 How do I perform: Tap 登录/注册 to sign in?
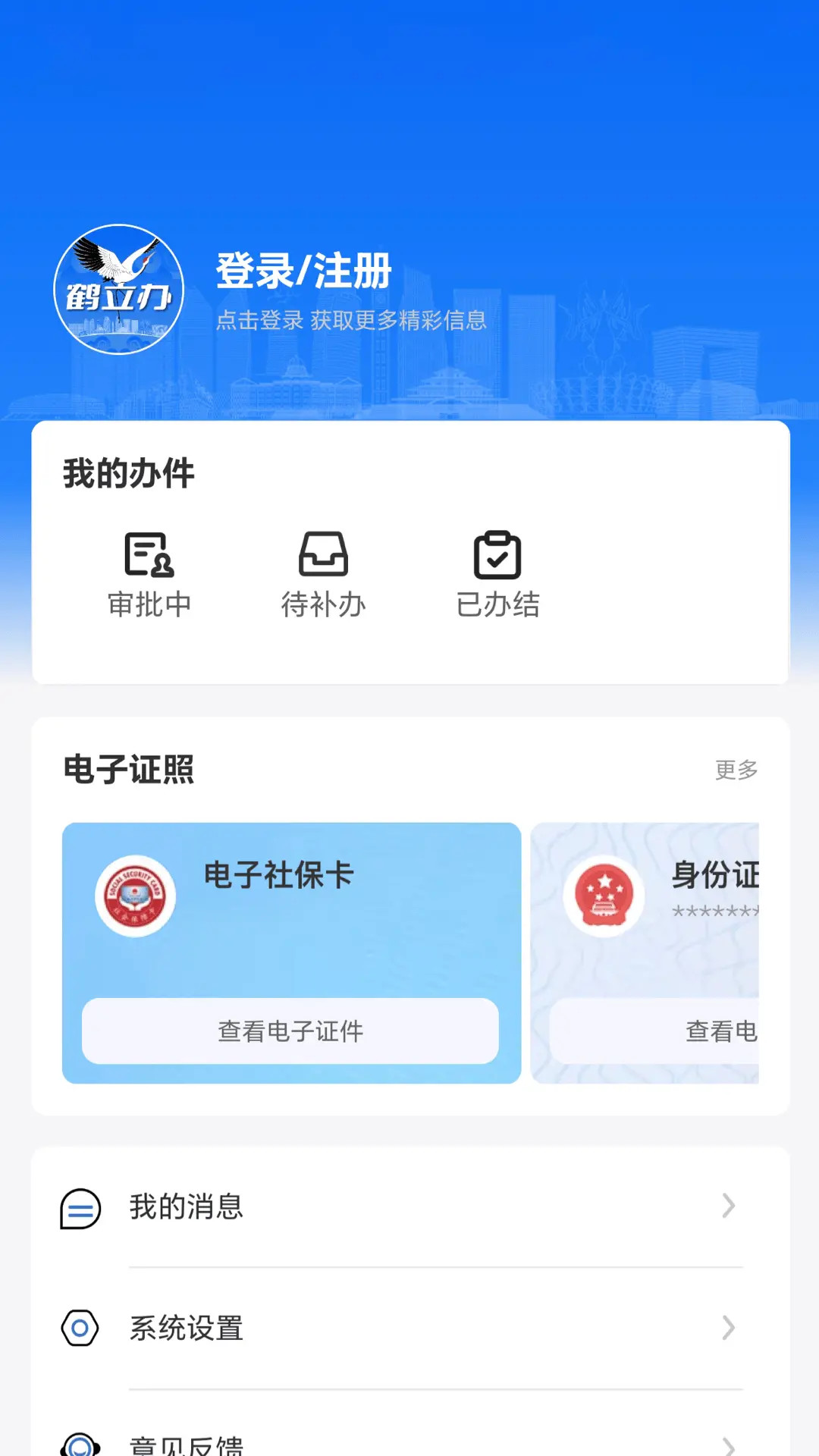click(302, 273)
